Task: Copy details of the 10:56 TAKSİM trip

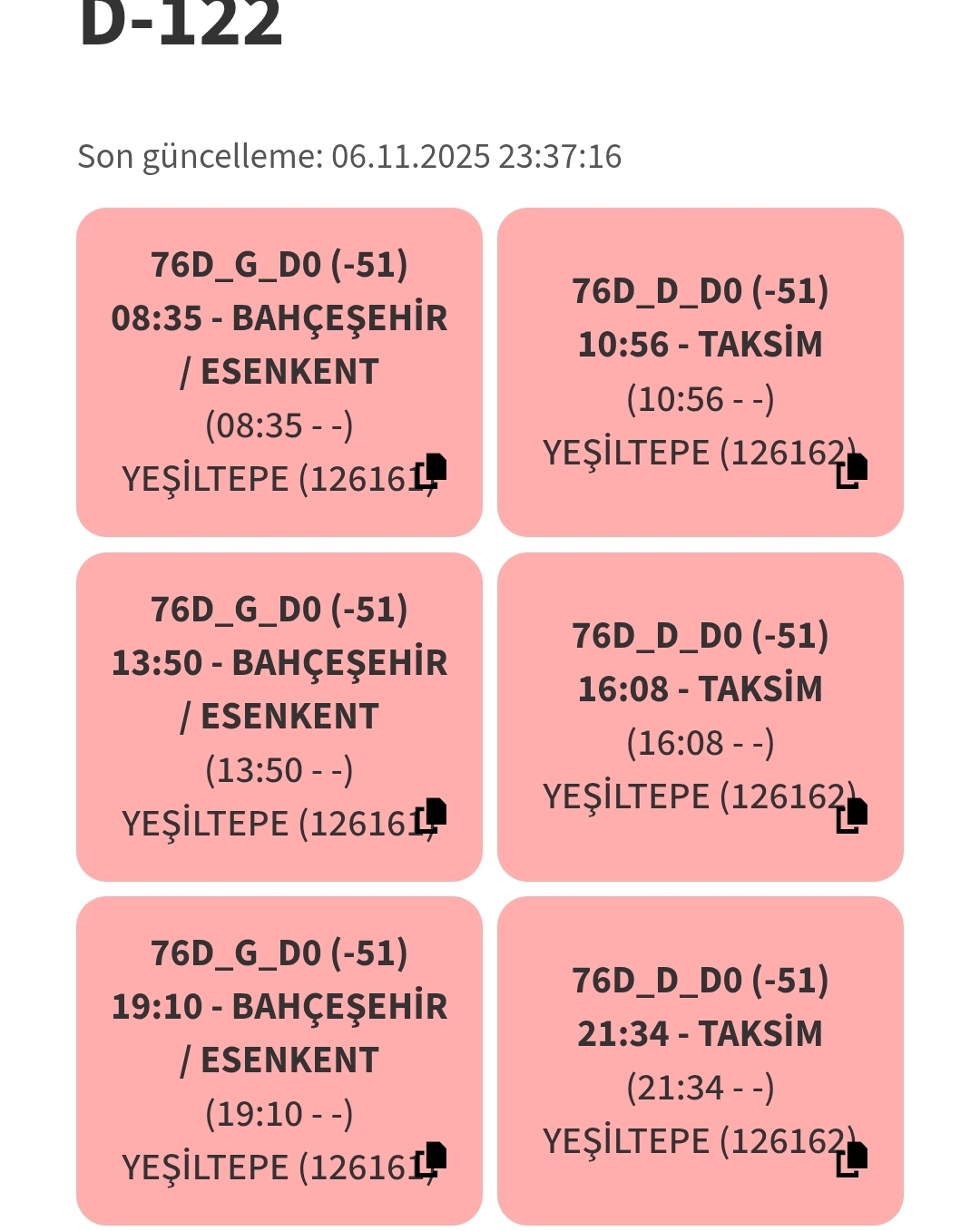Action: coord(851,470)
